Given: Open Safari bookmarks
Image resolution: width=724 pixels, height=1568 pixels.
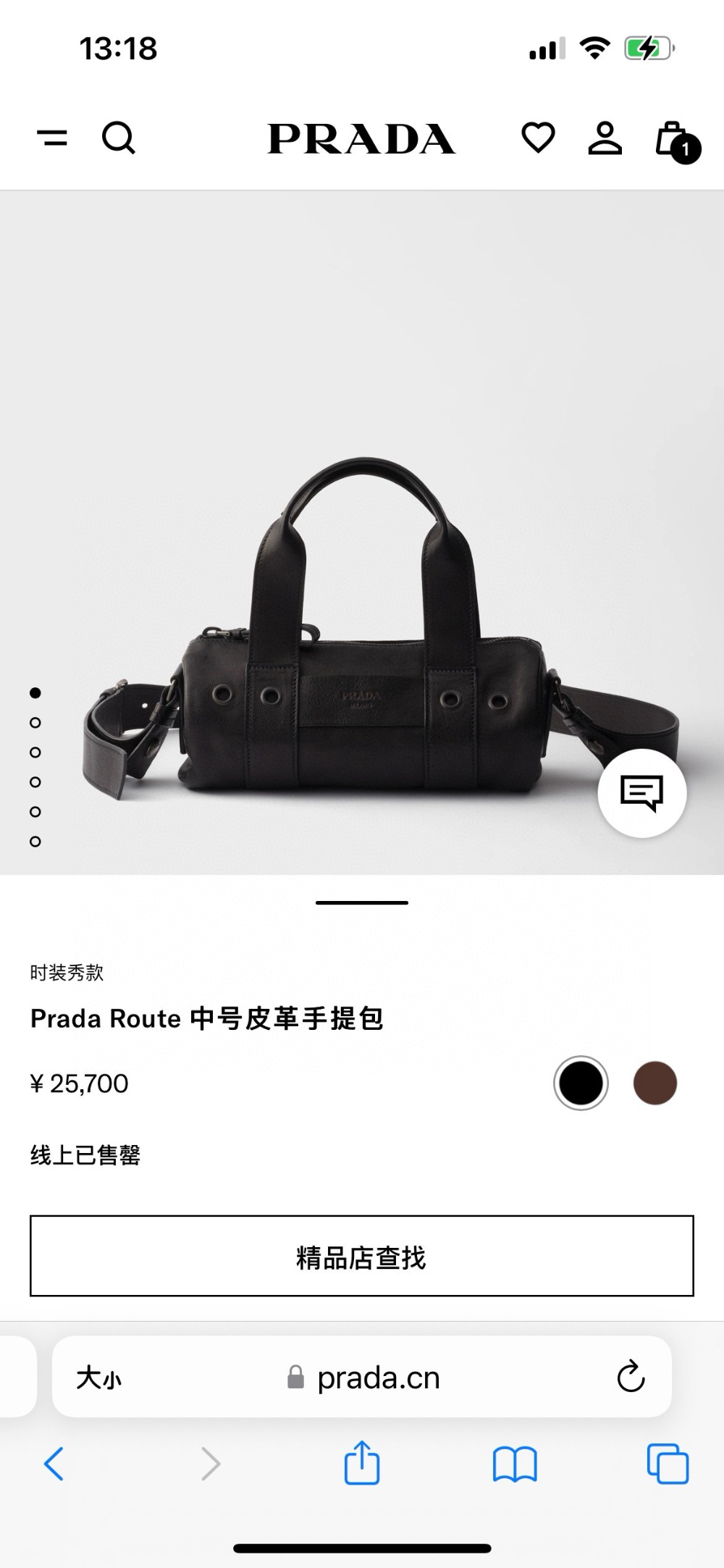Looking at the screenshot, I should (x=514, y=1464).
